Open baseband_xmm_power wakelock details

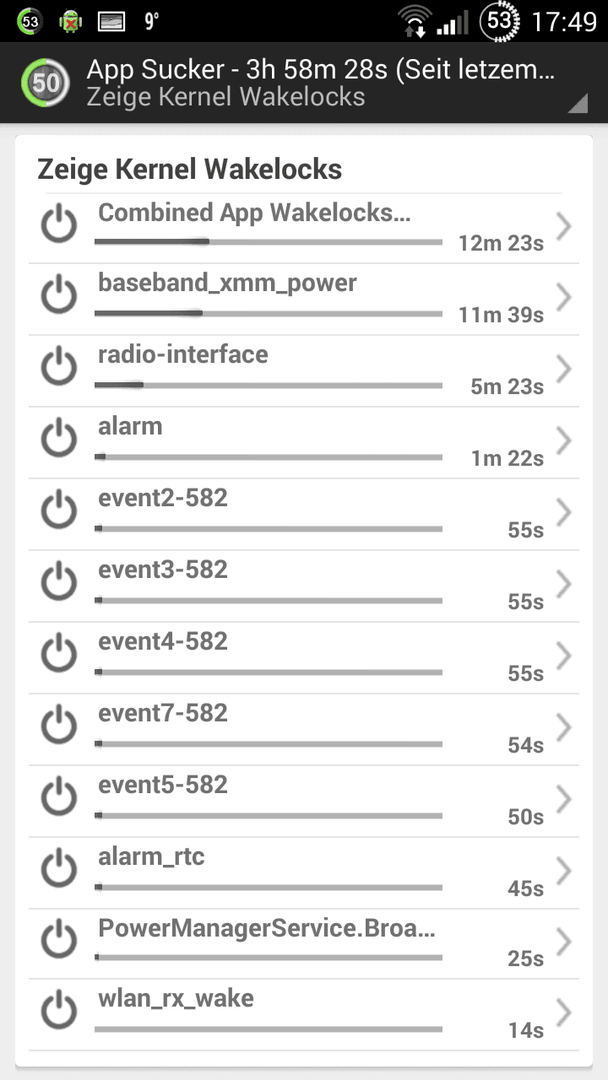click(304, 299)
